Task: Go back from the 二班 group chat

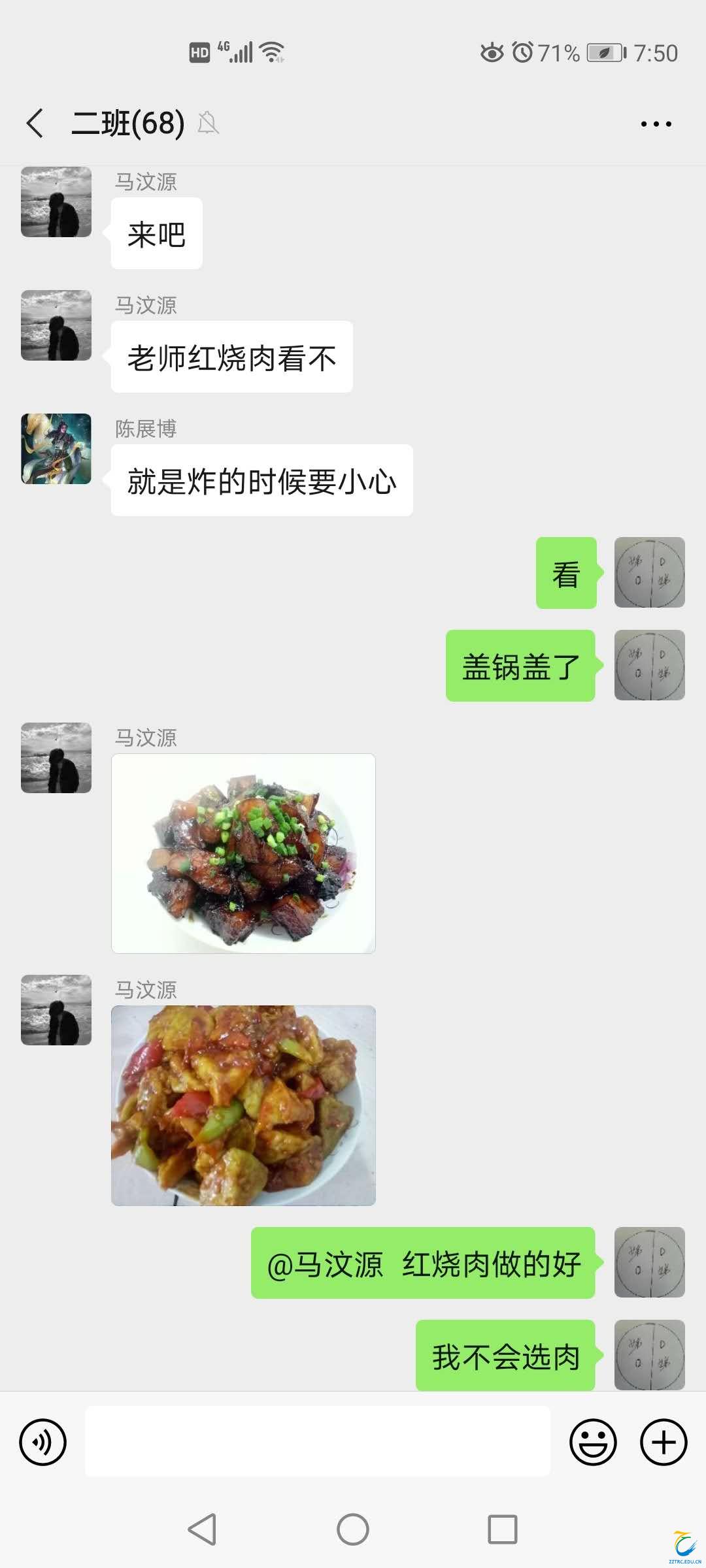Action: click(35, 123)
